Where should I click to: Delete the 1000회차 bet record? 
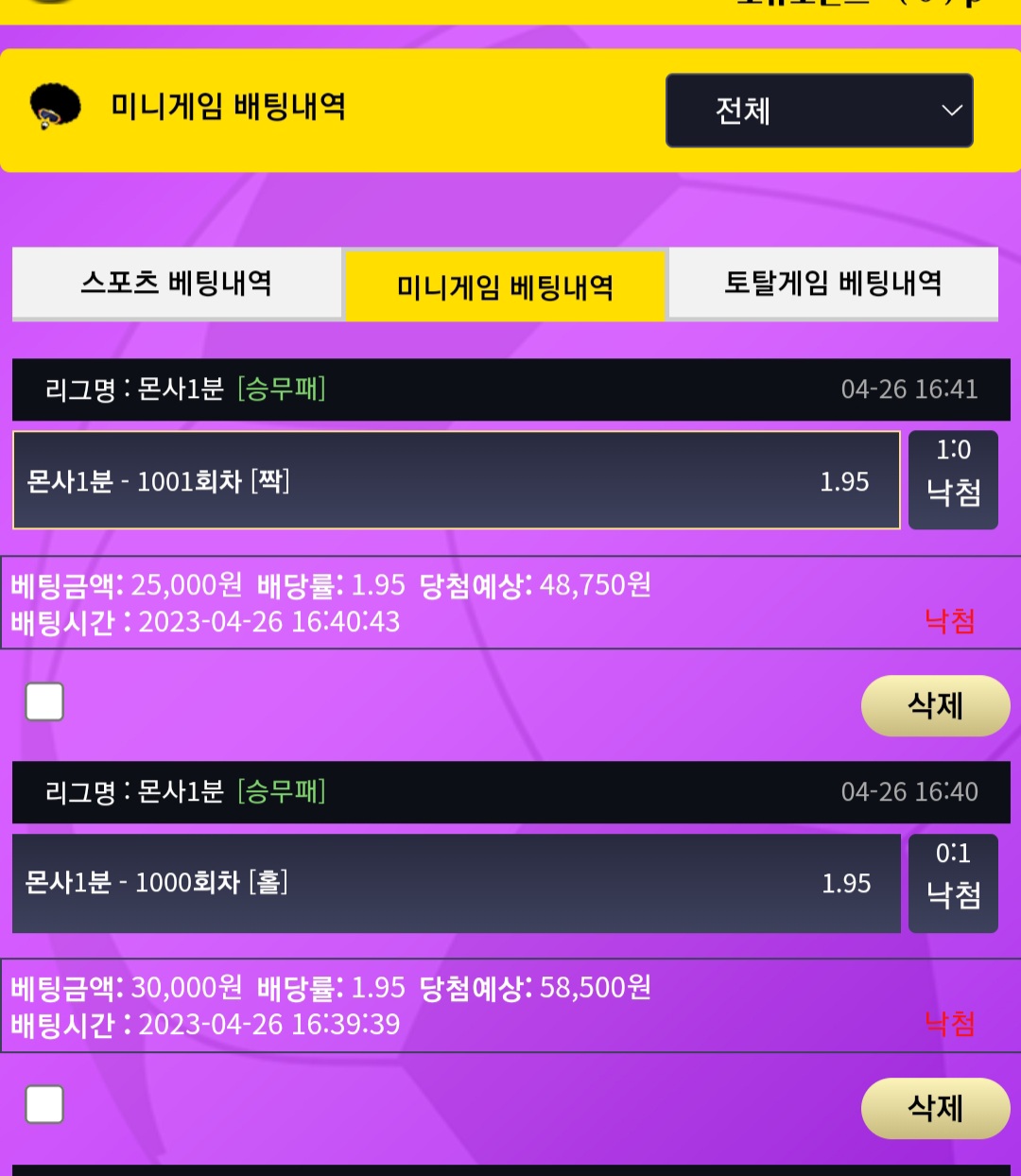pos(934,1108)
